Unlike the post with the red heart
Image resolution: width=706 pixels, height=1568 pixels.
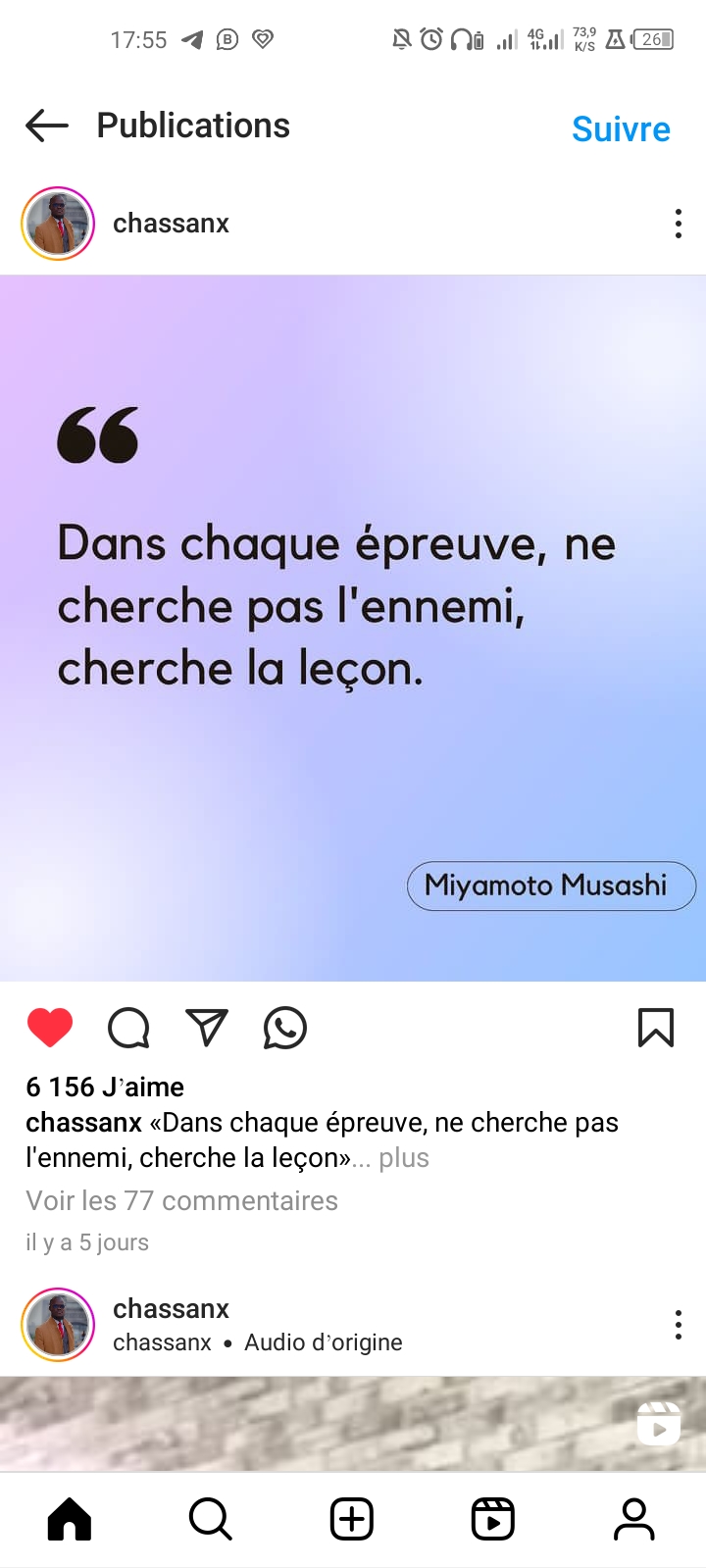(50, 1028)
